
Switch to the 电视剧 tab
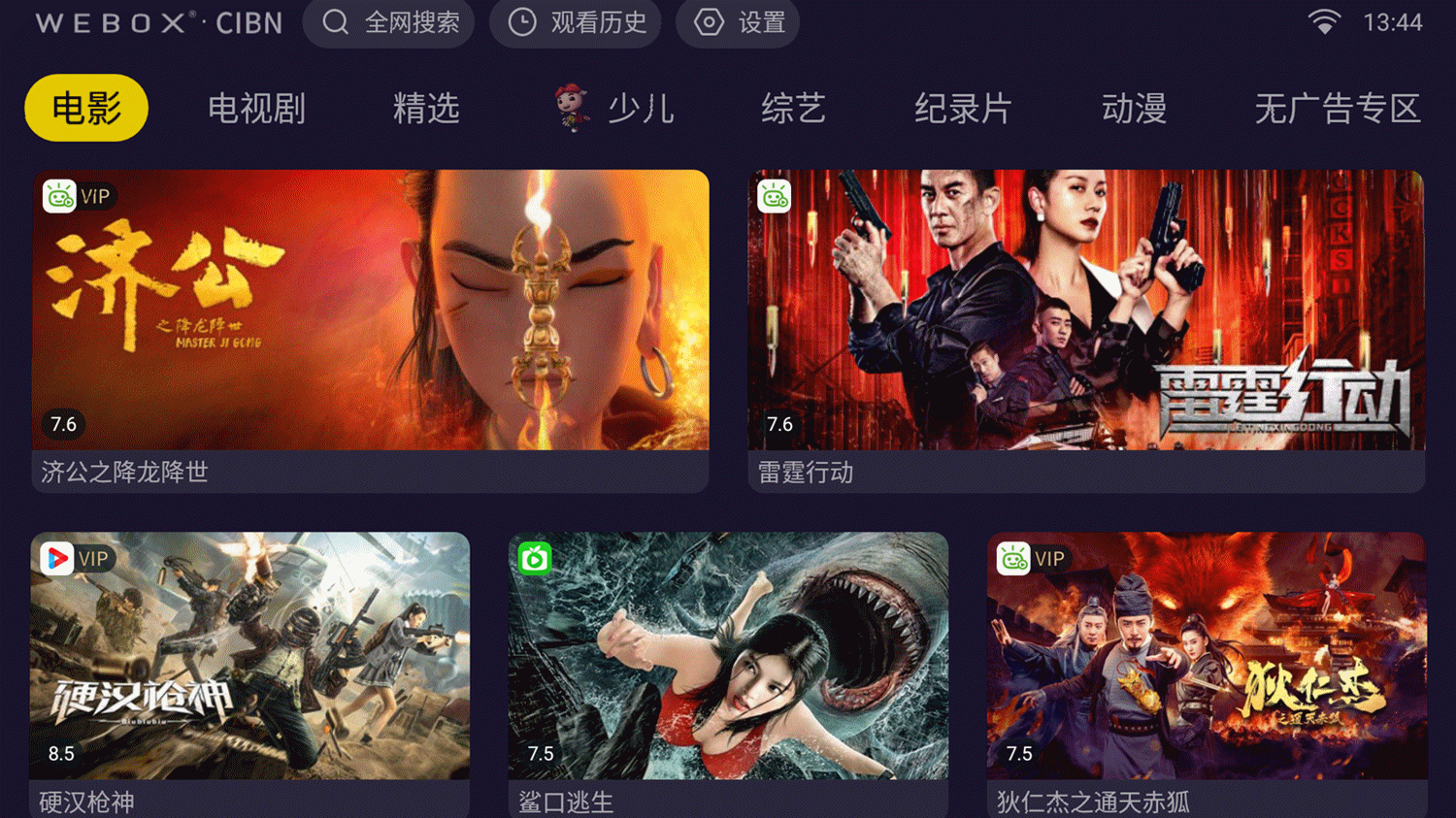pyautogui.click(x=256, y=108)
